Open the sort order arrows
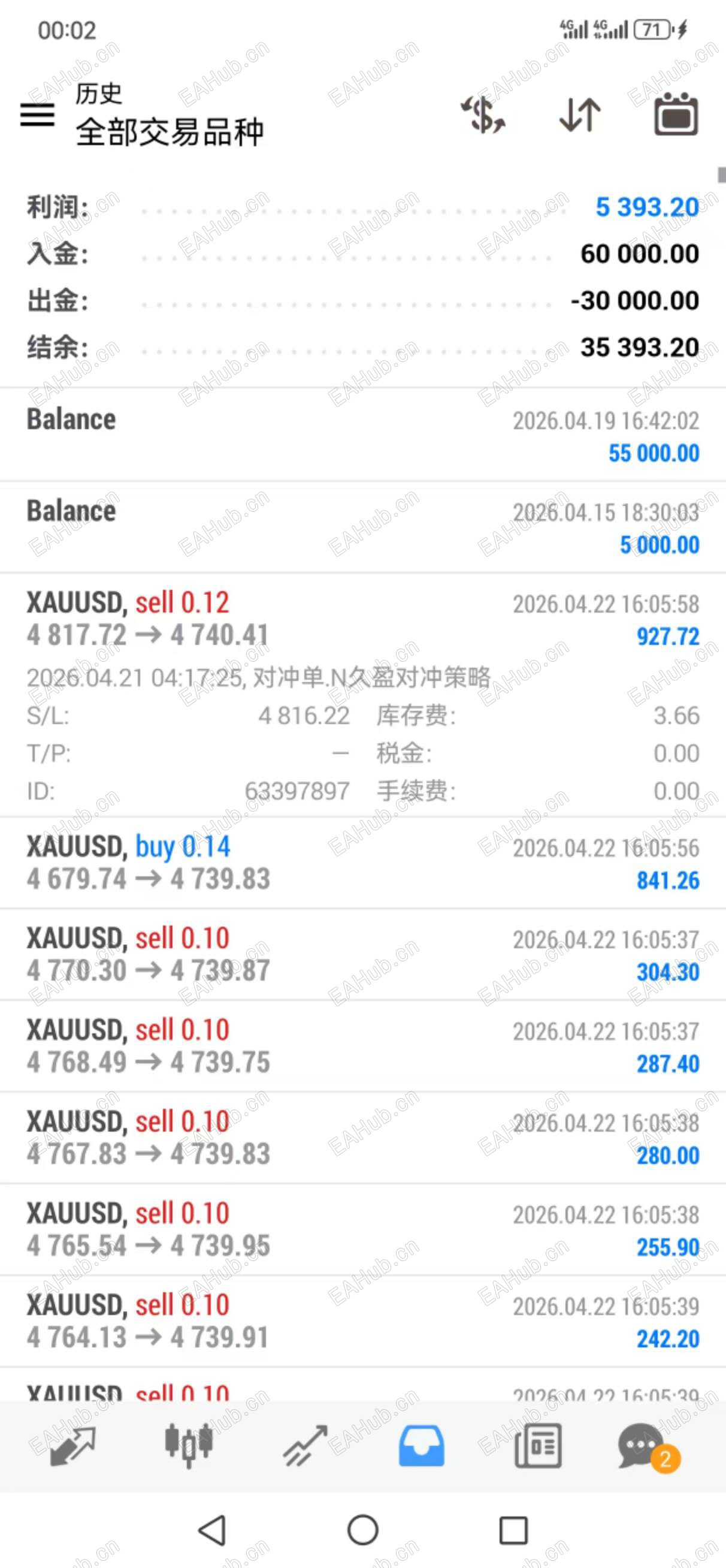Image resolution: width=726 pixels, height=1568 pixels. click(x=579, y=114)
